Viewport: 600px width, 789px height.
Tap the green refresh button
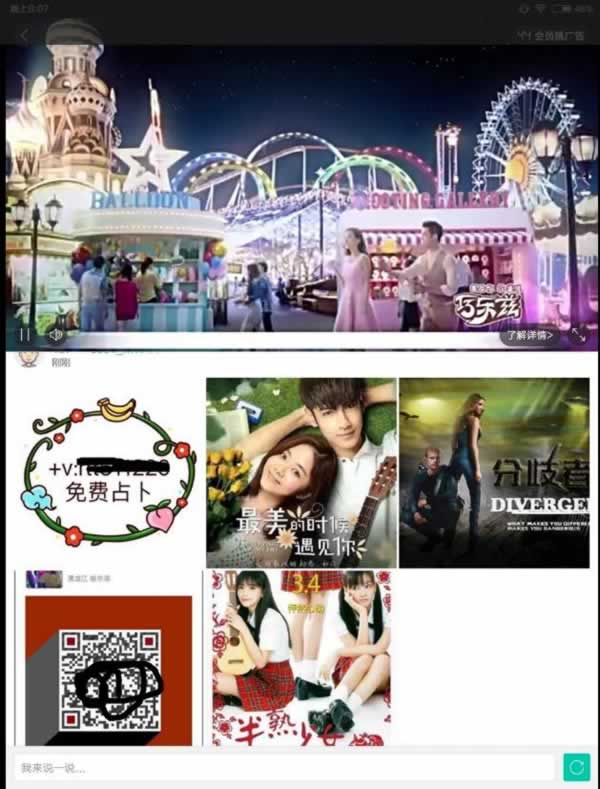pos(576,767)
